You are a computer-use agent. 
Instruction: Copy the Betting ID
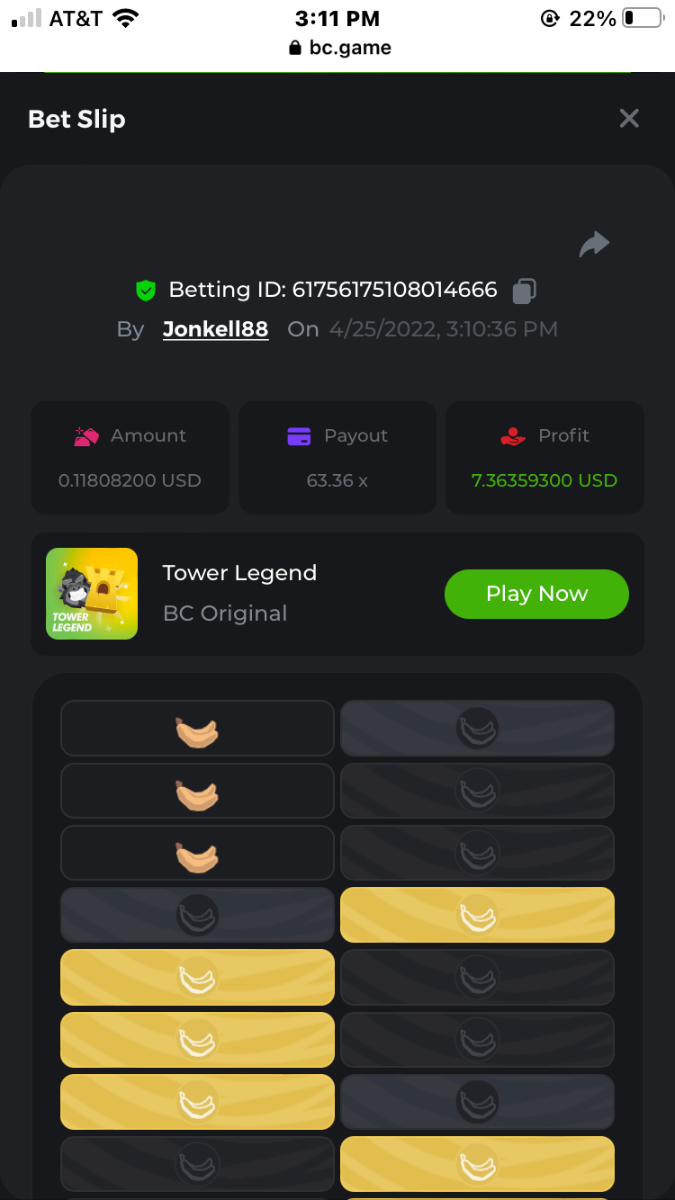point(524,291)
